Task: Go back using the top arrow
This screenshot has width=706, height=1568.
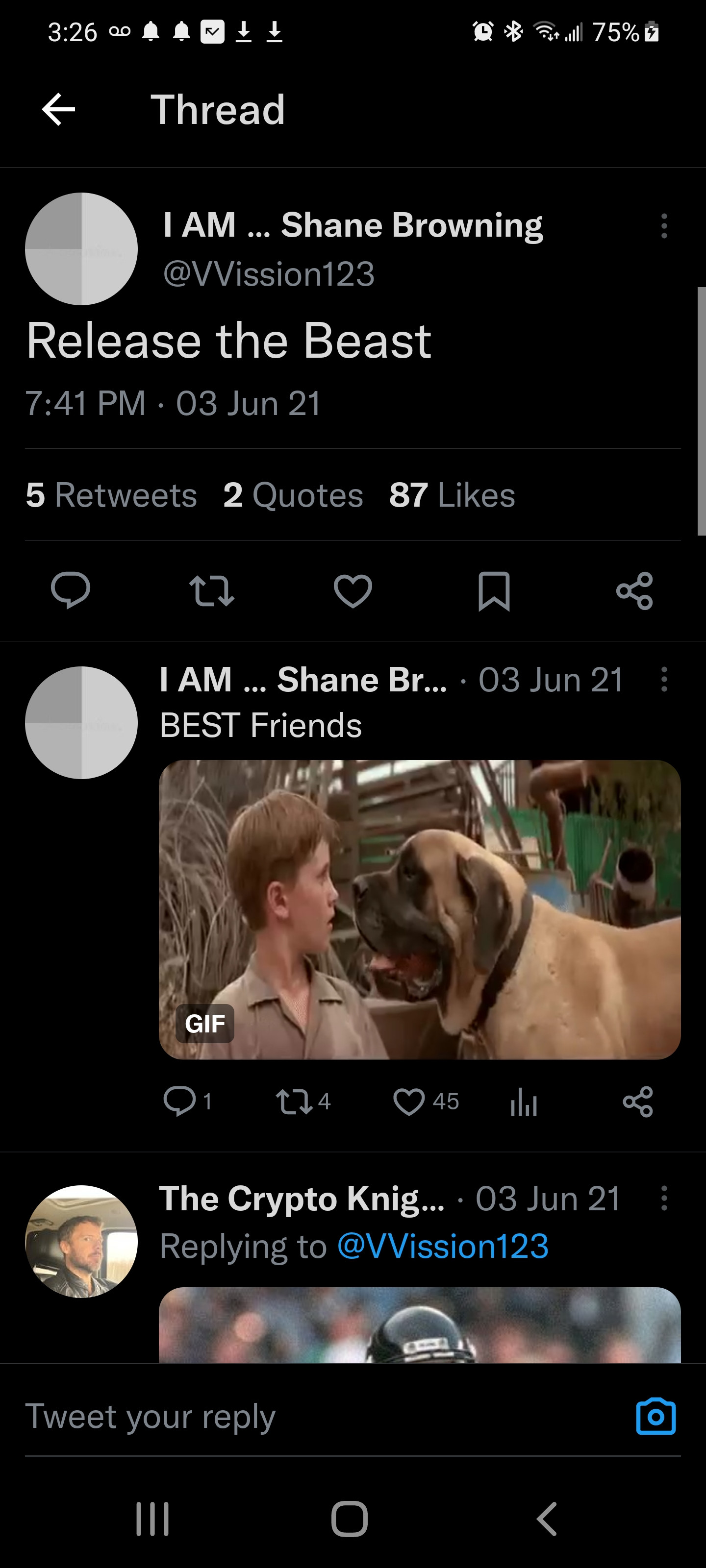Action: pyautogui.click(x=58, y=110)
